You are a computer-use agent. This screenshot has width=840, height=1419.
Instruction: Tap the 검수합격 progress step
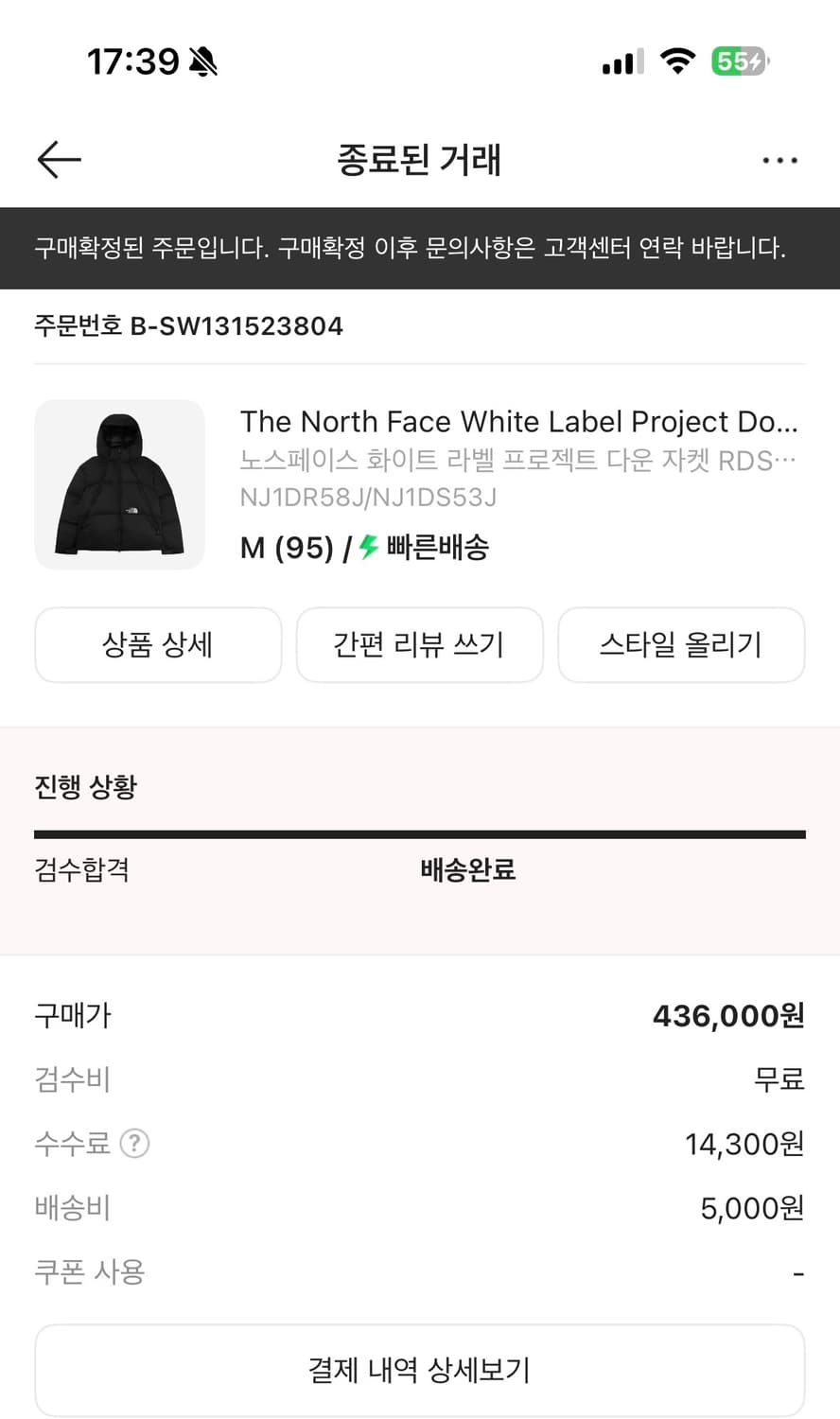coord(81,869)
